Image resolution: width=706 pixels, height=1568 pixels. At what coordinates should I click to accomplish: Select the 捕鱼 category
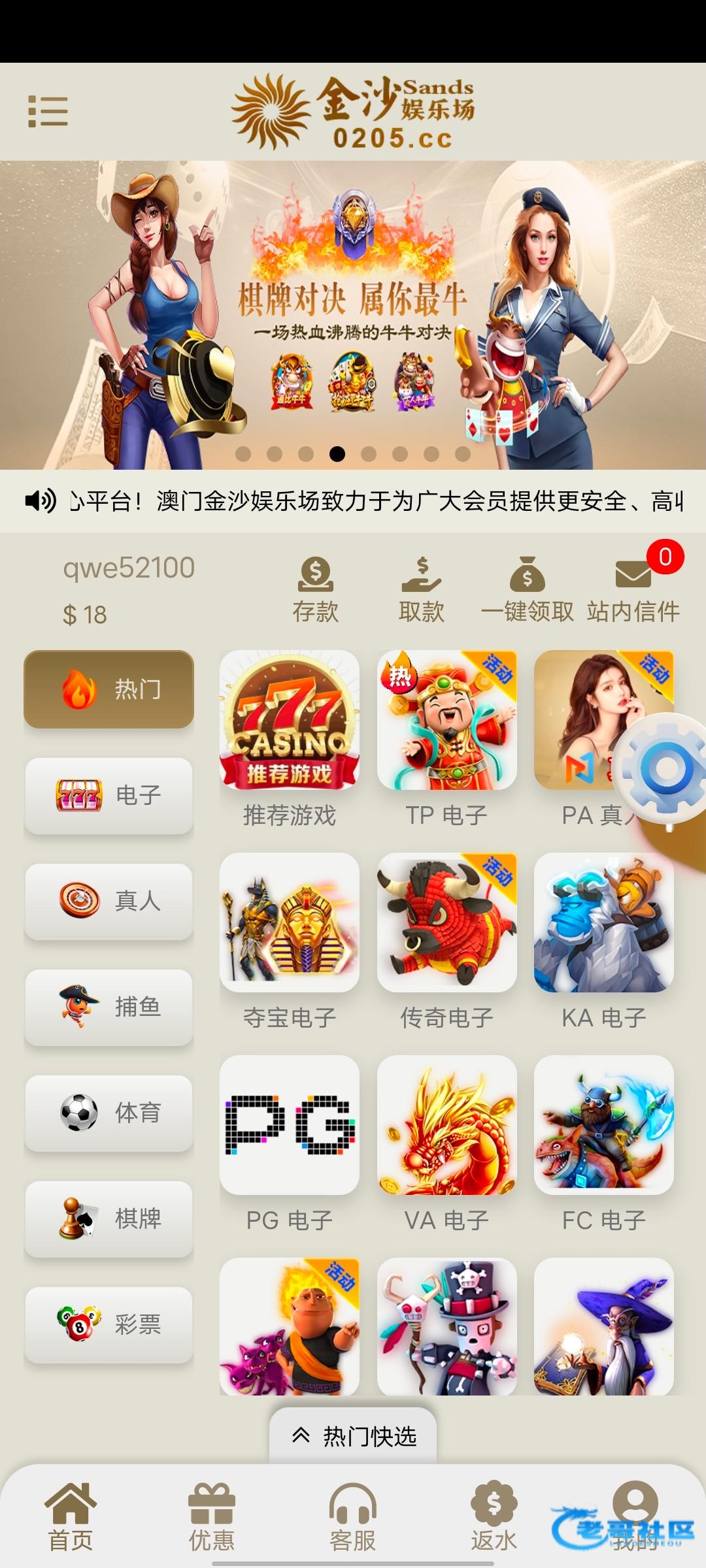(109, 1007)
